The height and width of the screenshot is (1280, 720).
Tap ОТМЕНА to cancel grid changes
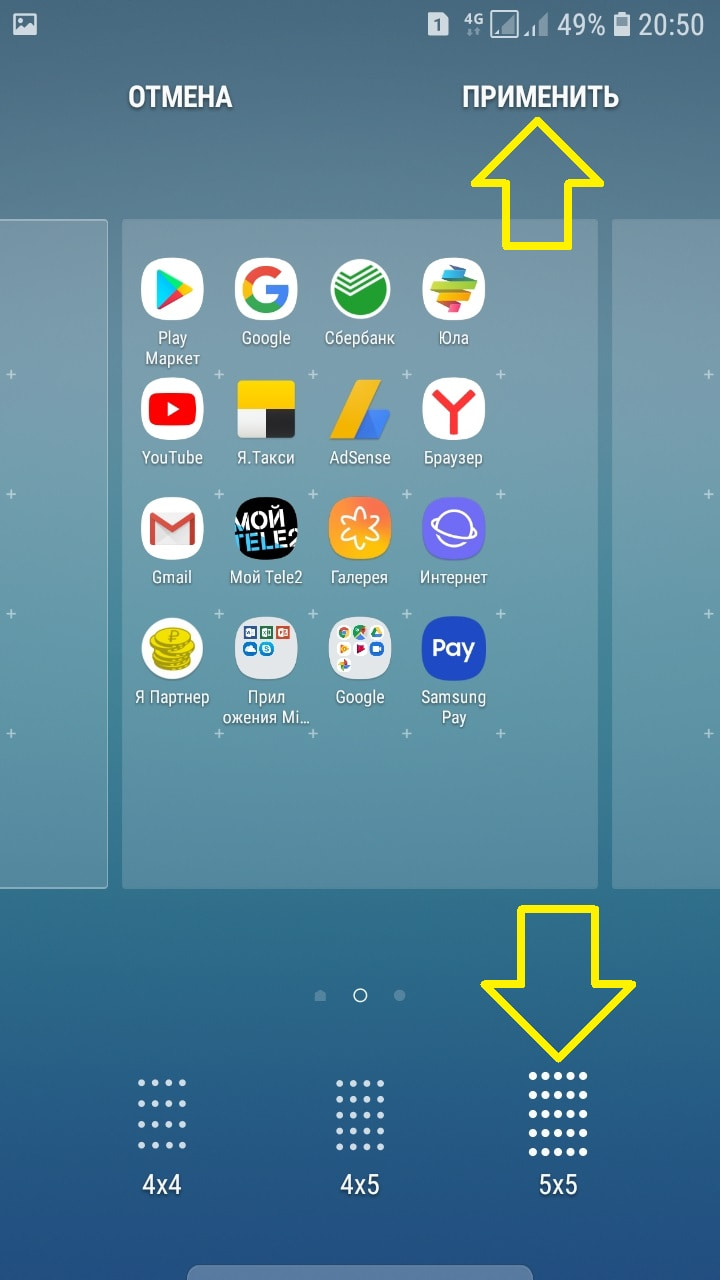pyautogui.click(x=180, y=97)
